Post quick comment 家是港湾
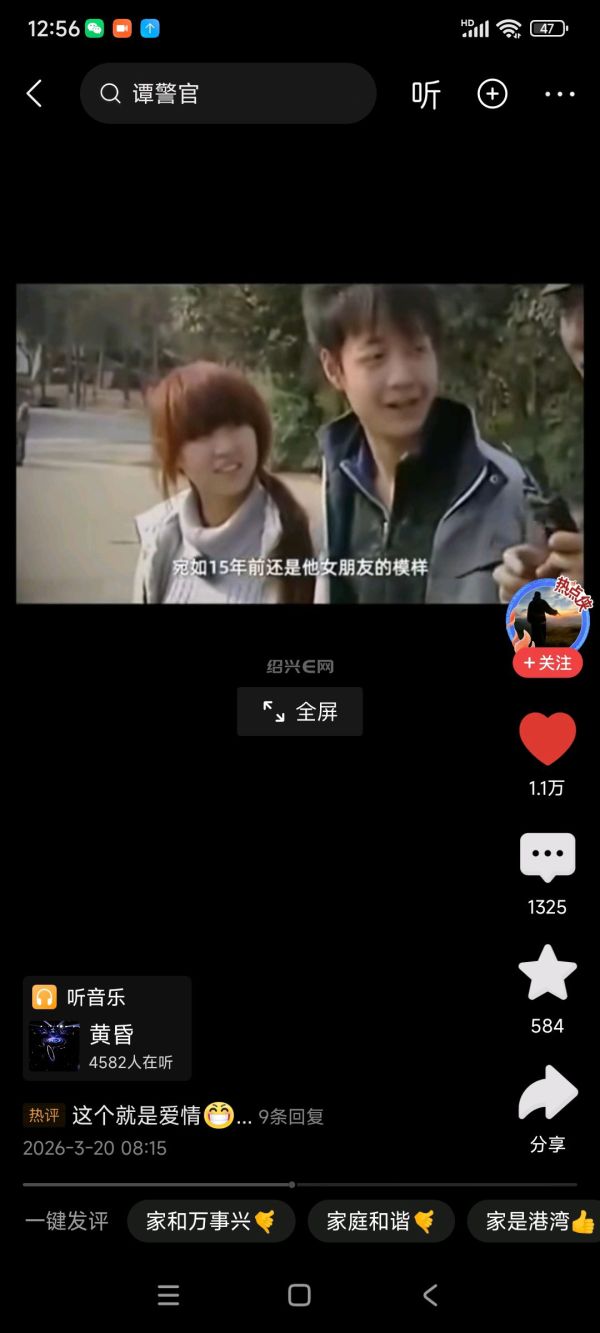Image resolution: width=600 pixels, height=1333 pixels. click(x=535, y=1221)
